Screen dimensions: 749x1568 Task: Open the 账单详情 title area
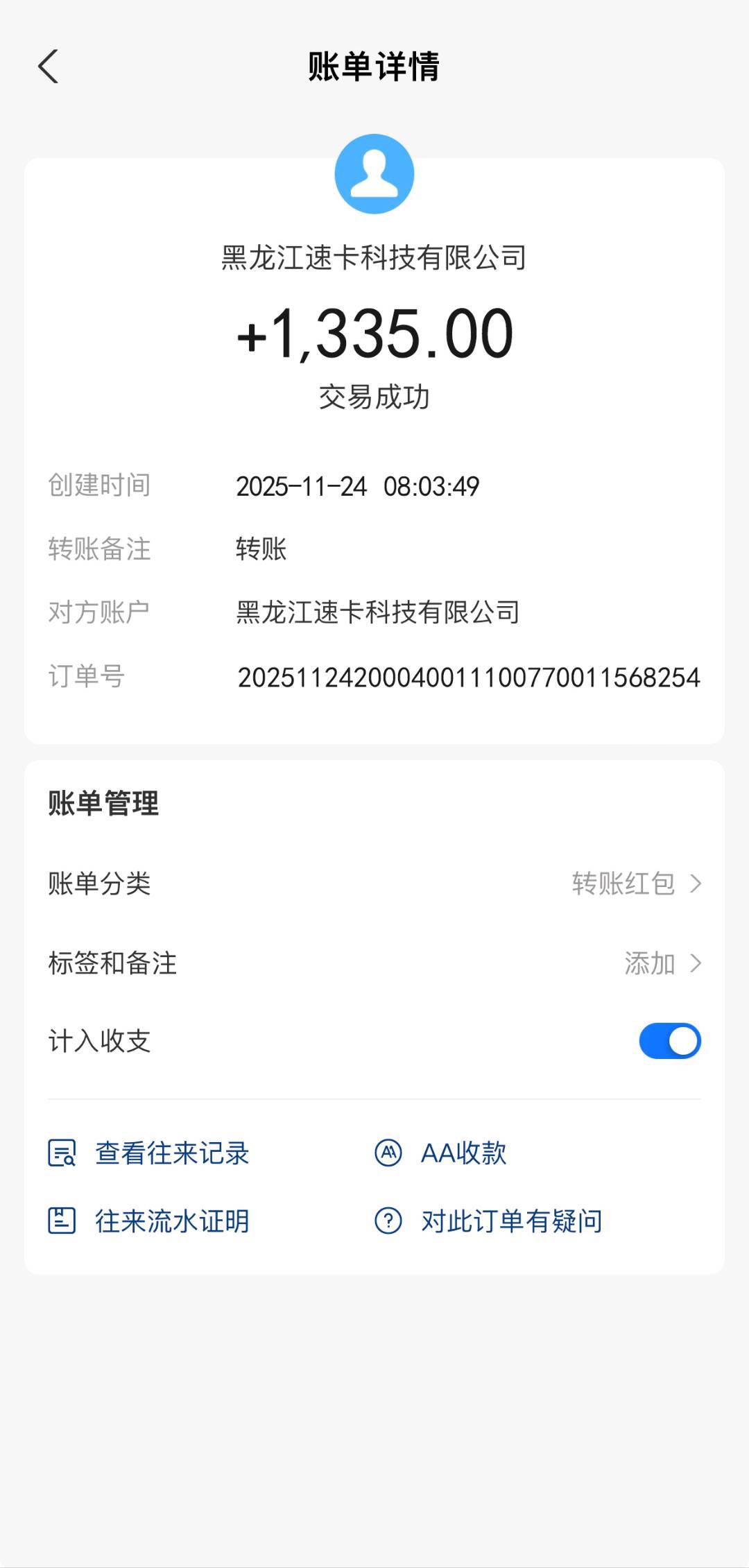tap(374, 67)
